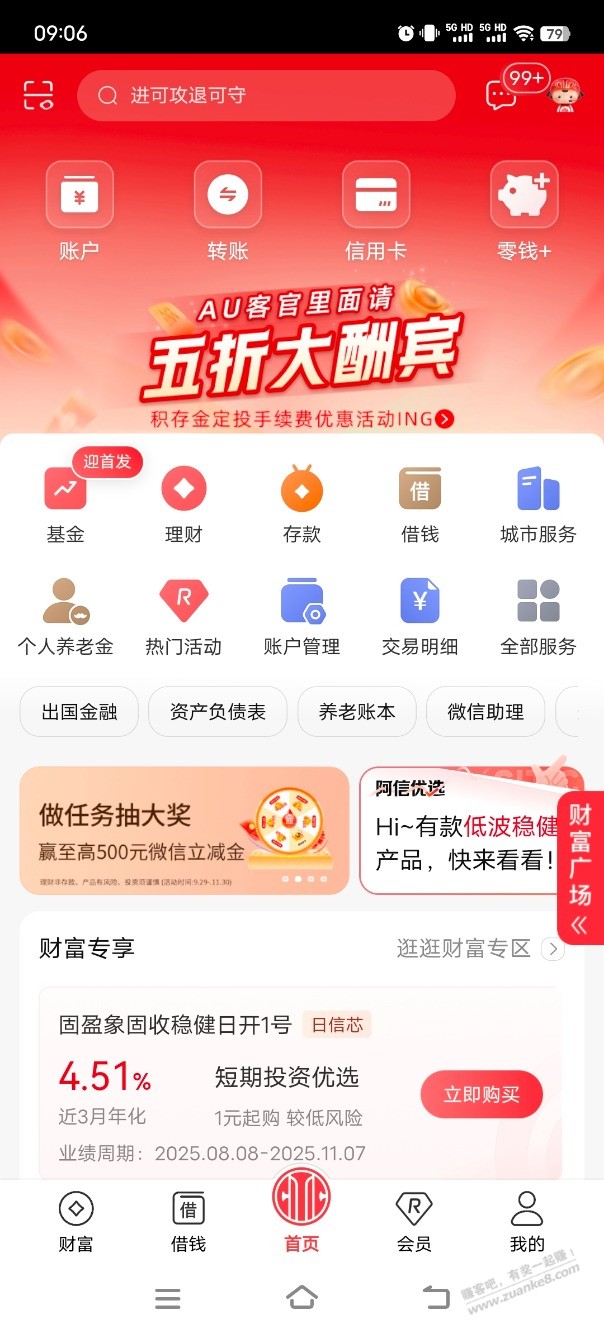Select the 微信助理 chip

click(485, 712)
